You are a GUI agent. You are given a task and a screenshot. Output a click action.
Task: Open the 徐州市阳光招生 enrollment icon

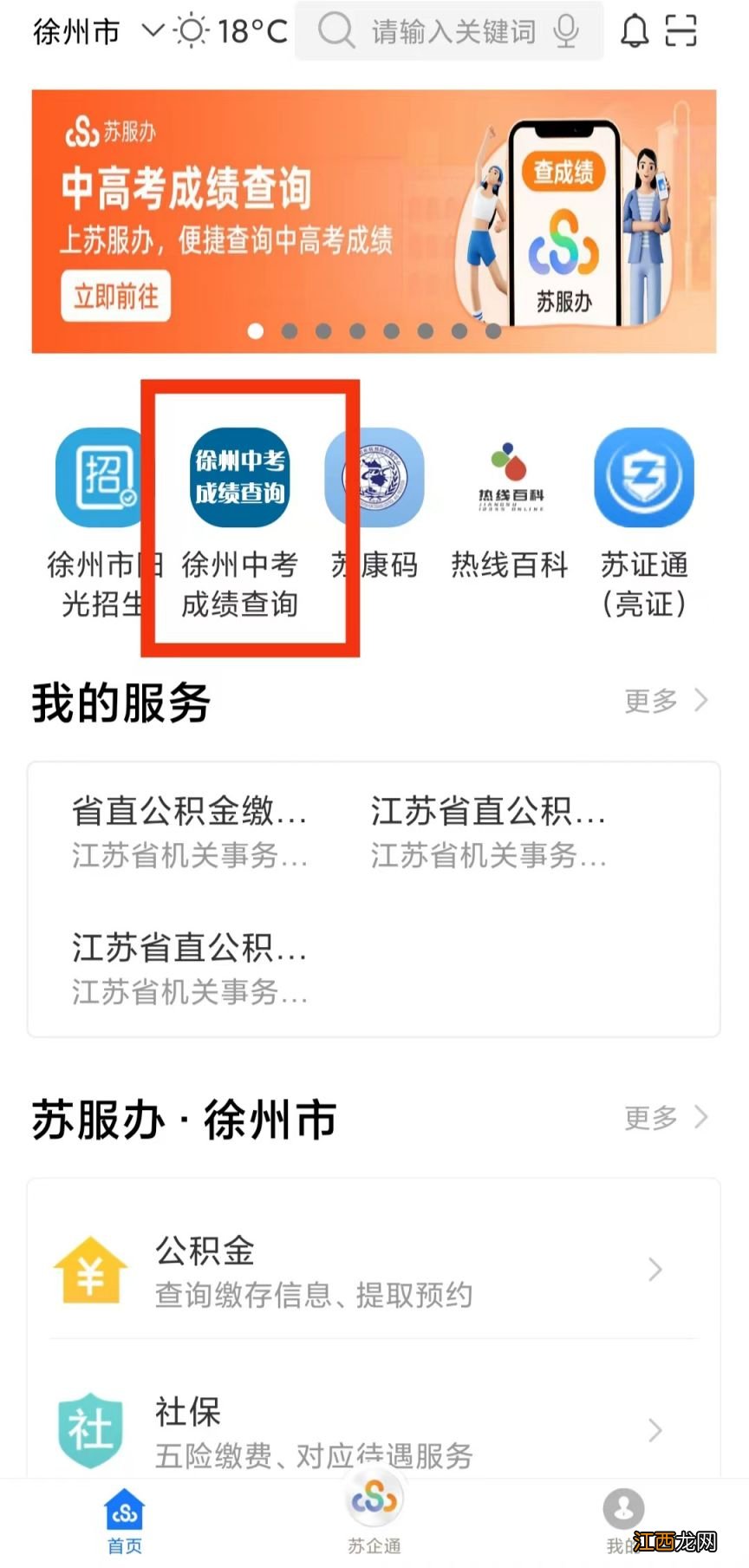[99, 477]
